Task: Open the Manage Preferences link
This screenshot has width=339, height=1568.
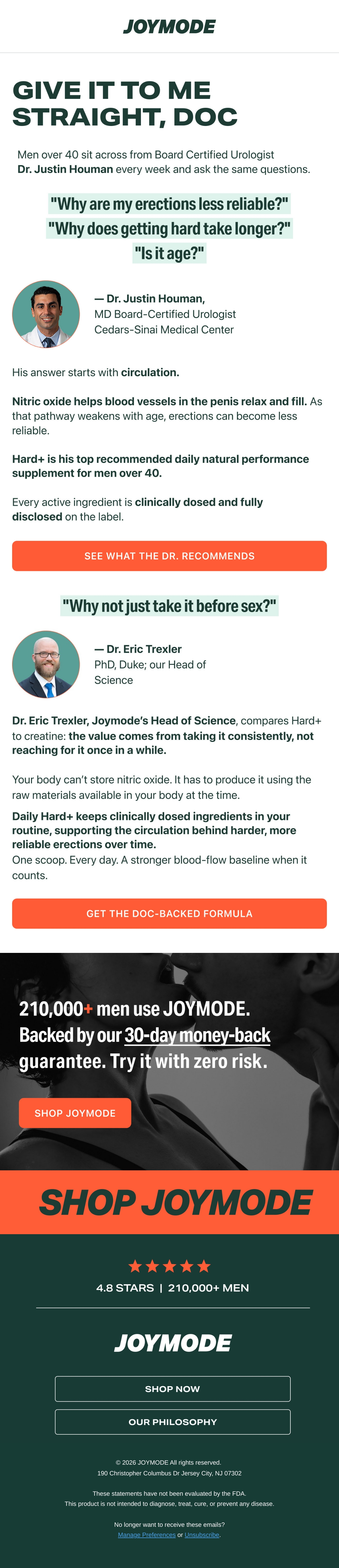Action: [147, 1534]
